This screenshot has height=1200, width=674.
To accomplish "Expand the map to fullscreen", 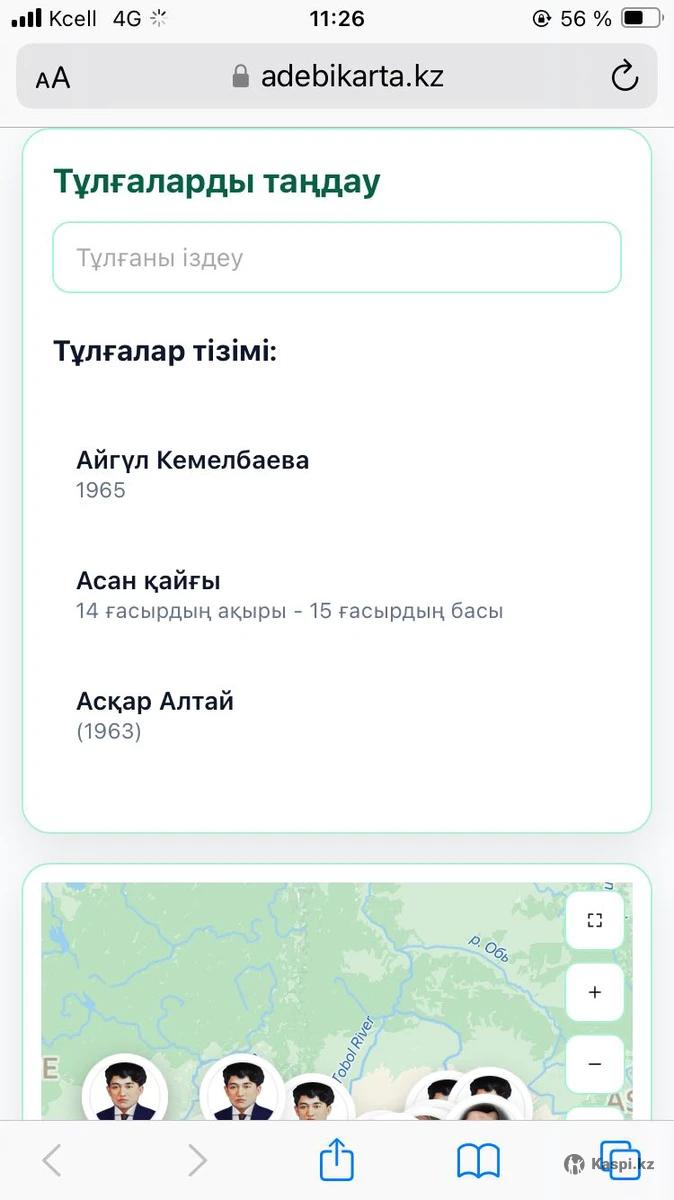I will pos(595,921).
